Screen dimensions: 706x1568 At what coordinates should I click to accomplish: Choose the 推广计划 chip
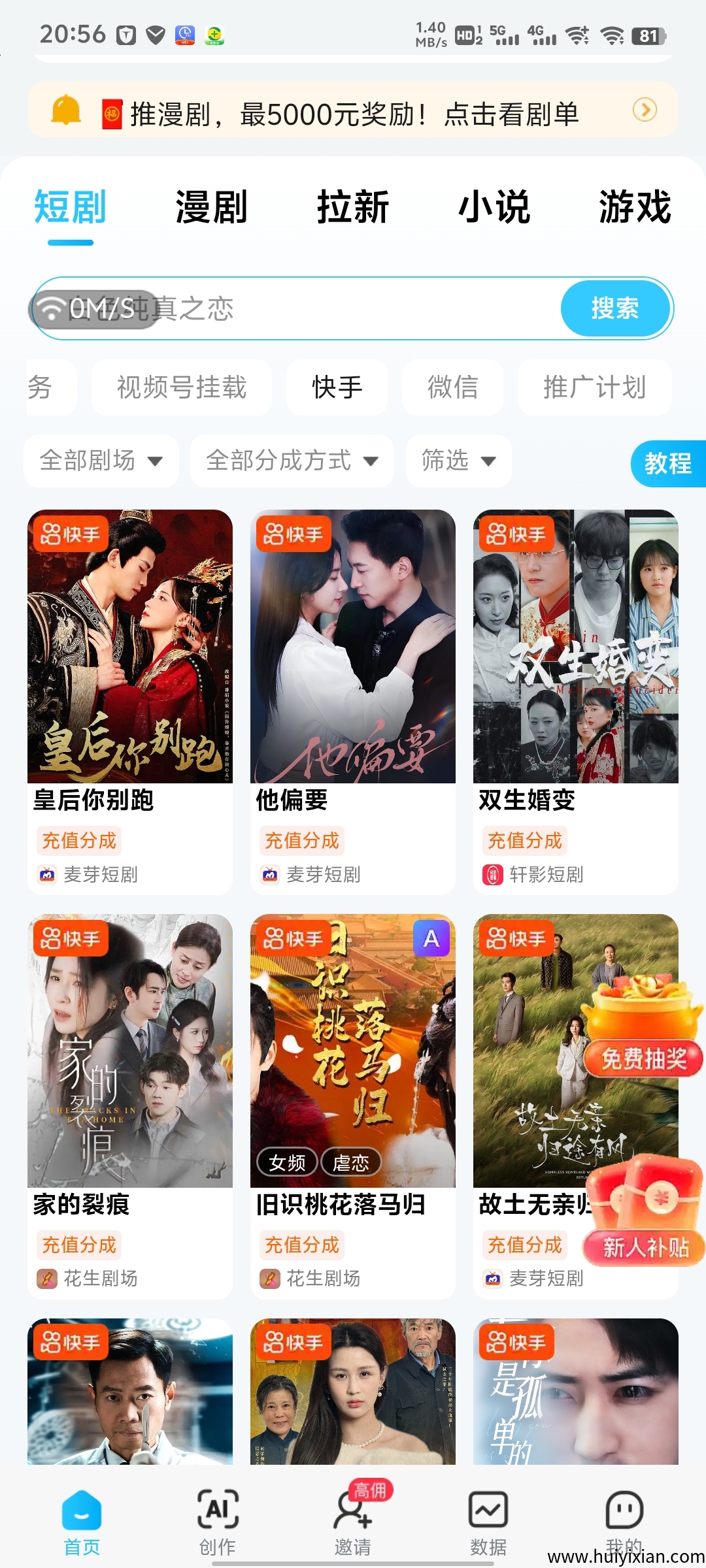tap(594, 387)
